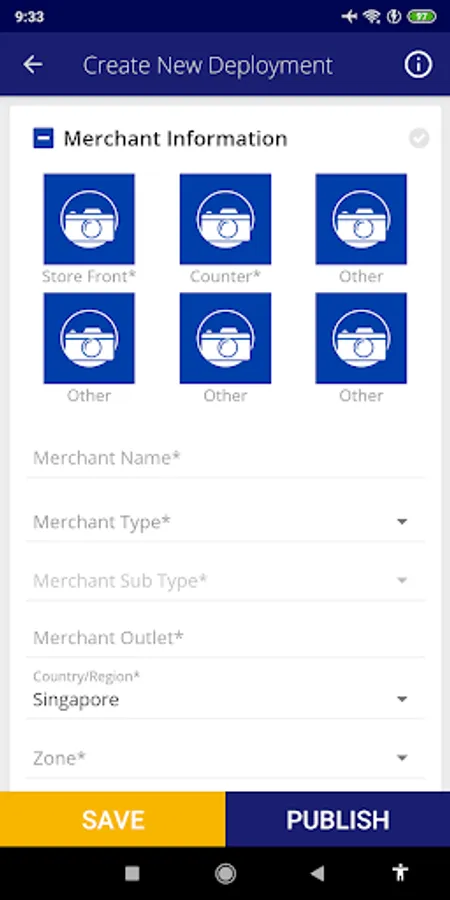Open the Zone dropdown

point(225,758)
